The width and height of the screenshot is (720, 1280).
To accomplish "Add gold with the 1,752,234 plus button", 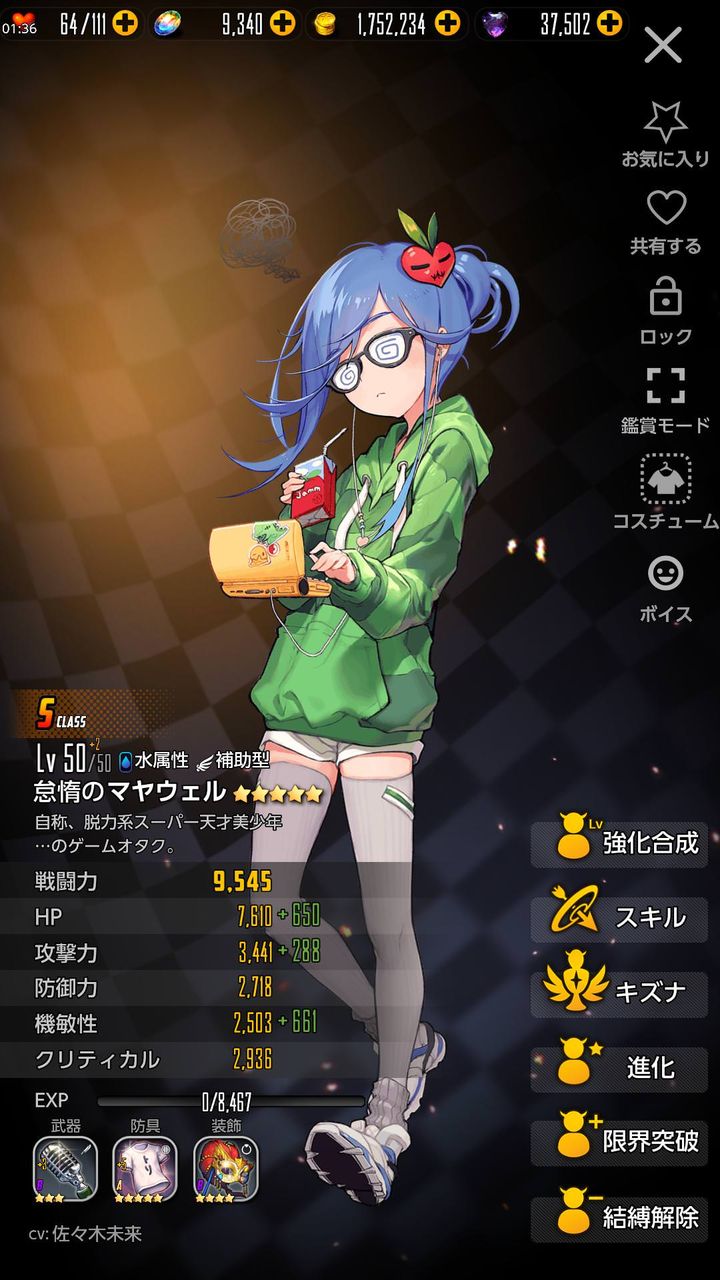I will pos(447,24).
